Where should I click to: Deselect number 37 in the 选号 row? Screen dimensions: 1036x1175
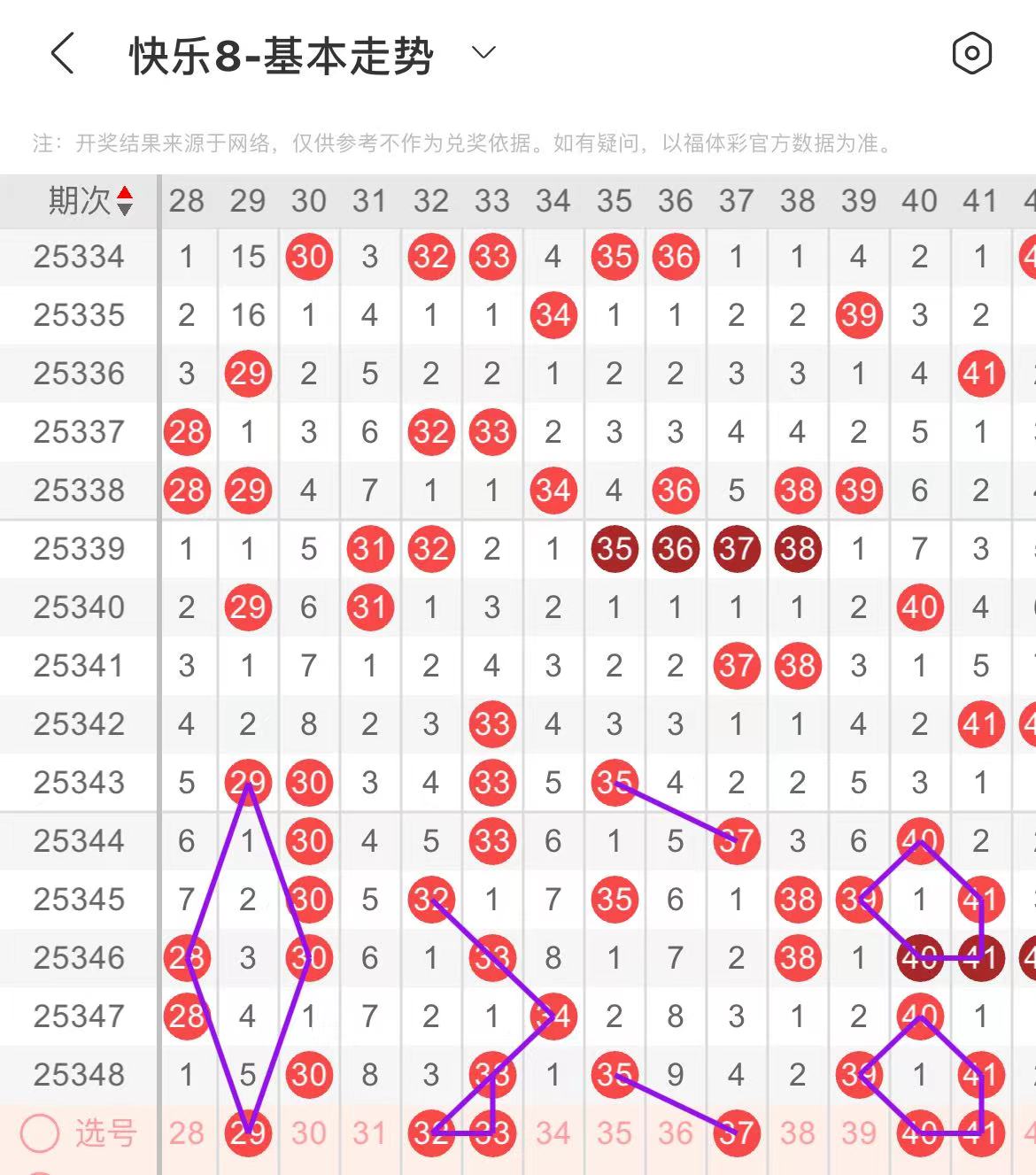click(736, 1133)
